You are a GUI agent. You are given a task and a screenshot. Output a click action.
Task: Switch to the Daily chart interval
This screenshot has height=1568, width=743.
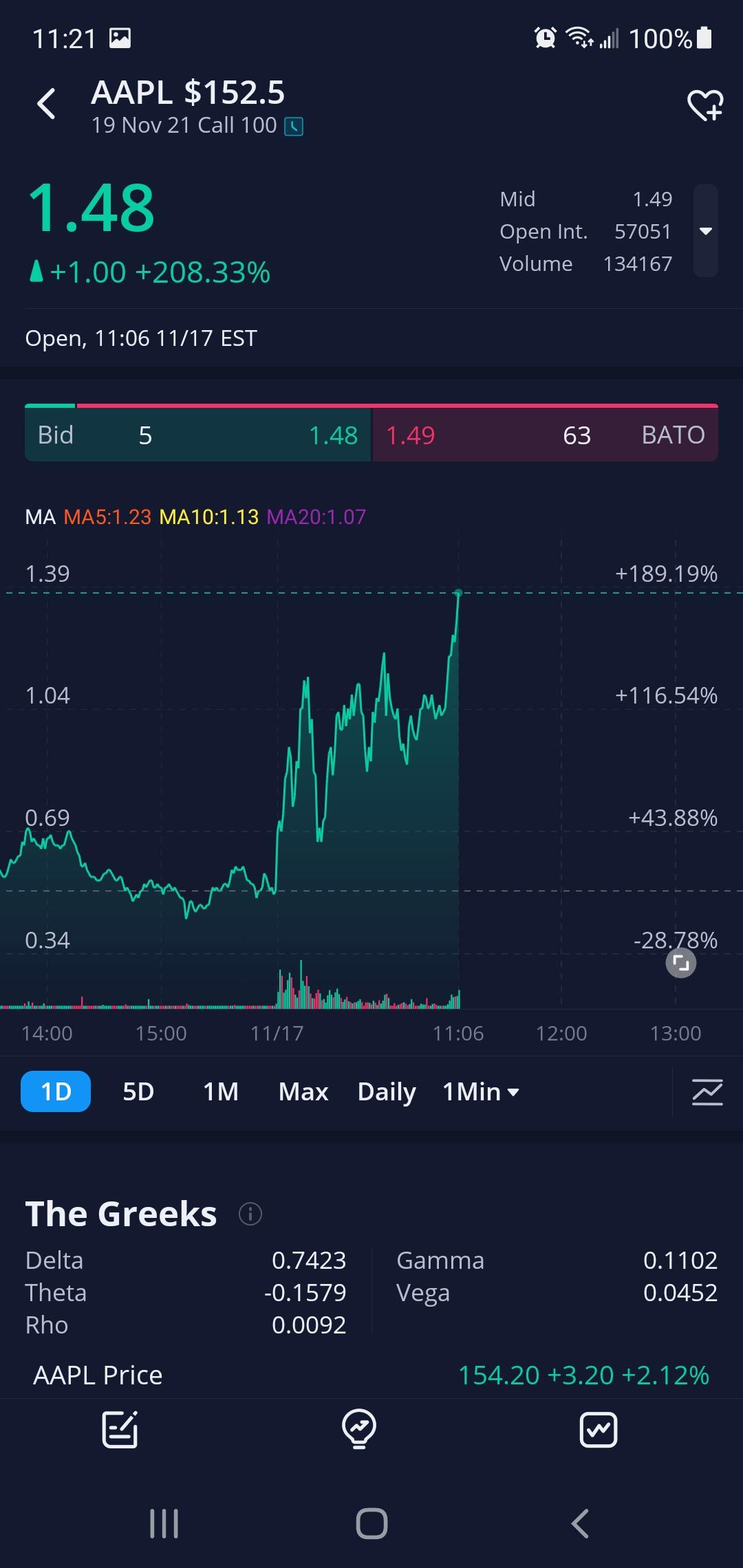tap(387, 1091)
